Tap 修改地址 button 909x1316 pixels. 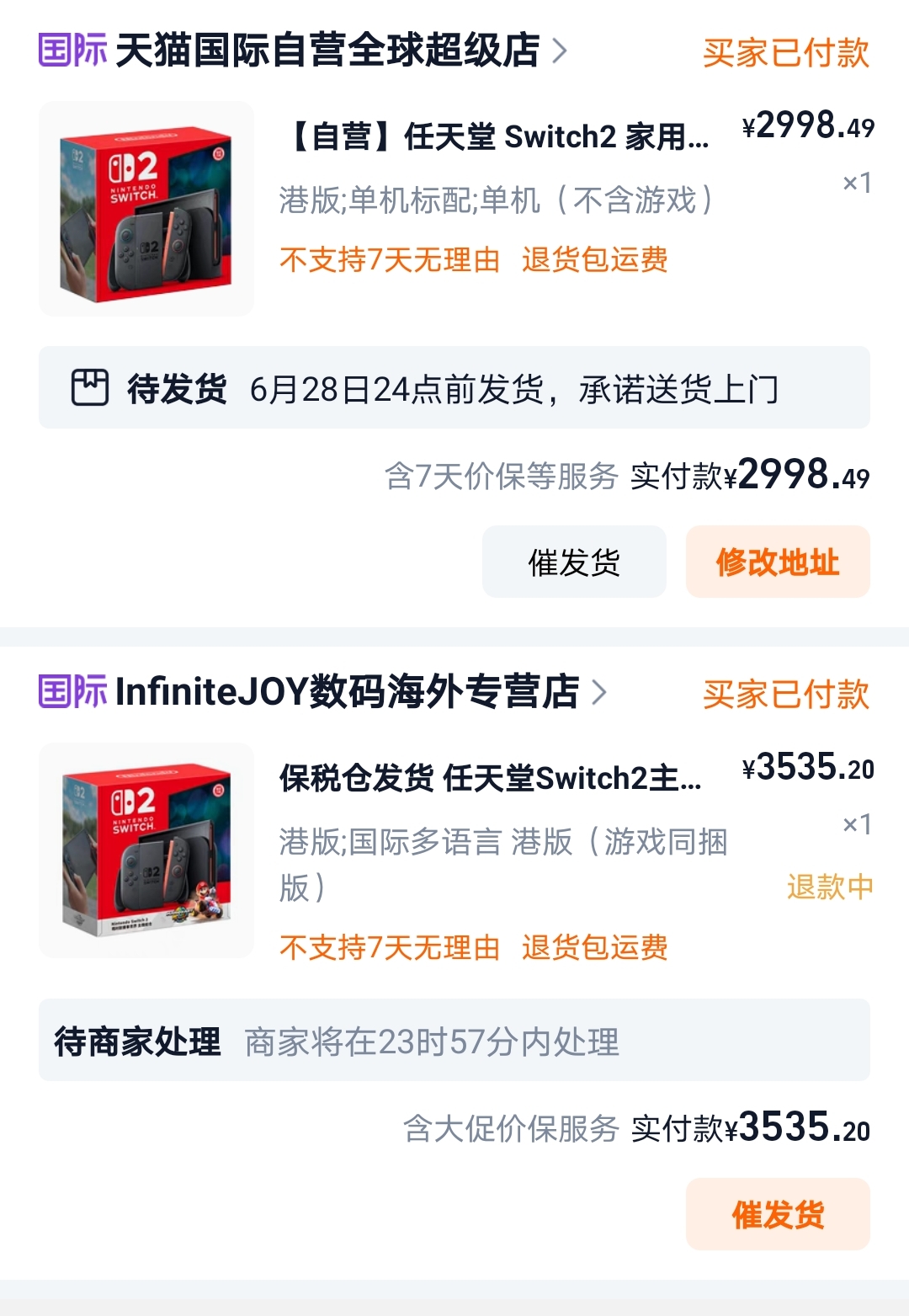tap(778, 562)
